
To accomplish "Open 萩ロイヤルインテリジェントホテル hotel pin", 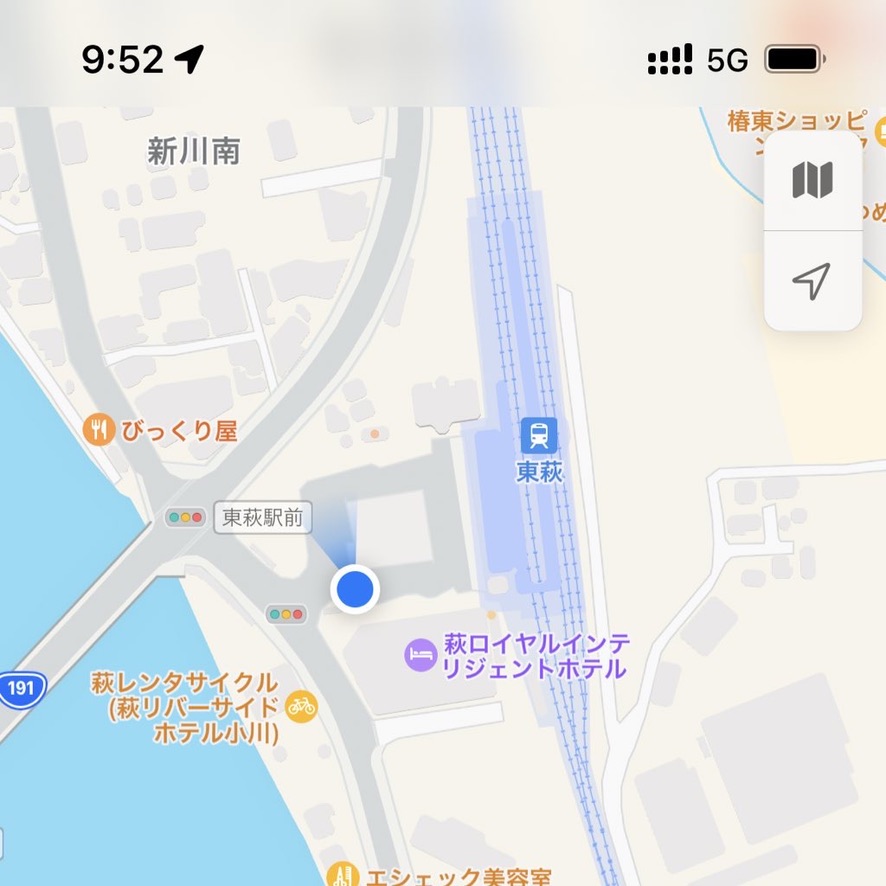I will [x=420, y=655].
